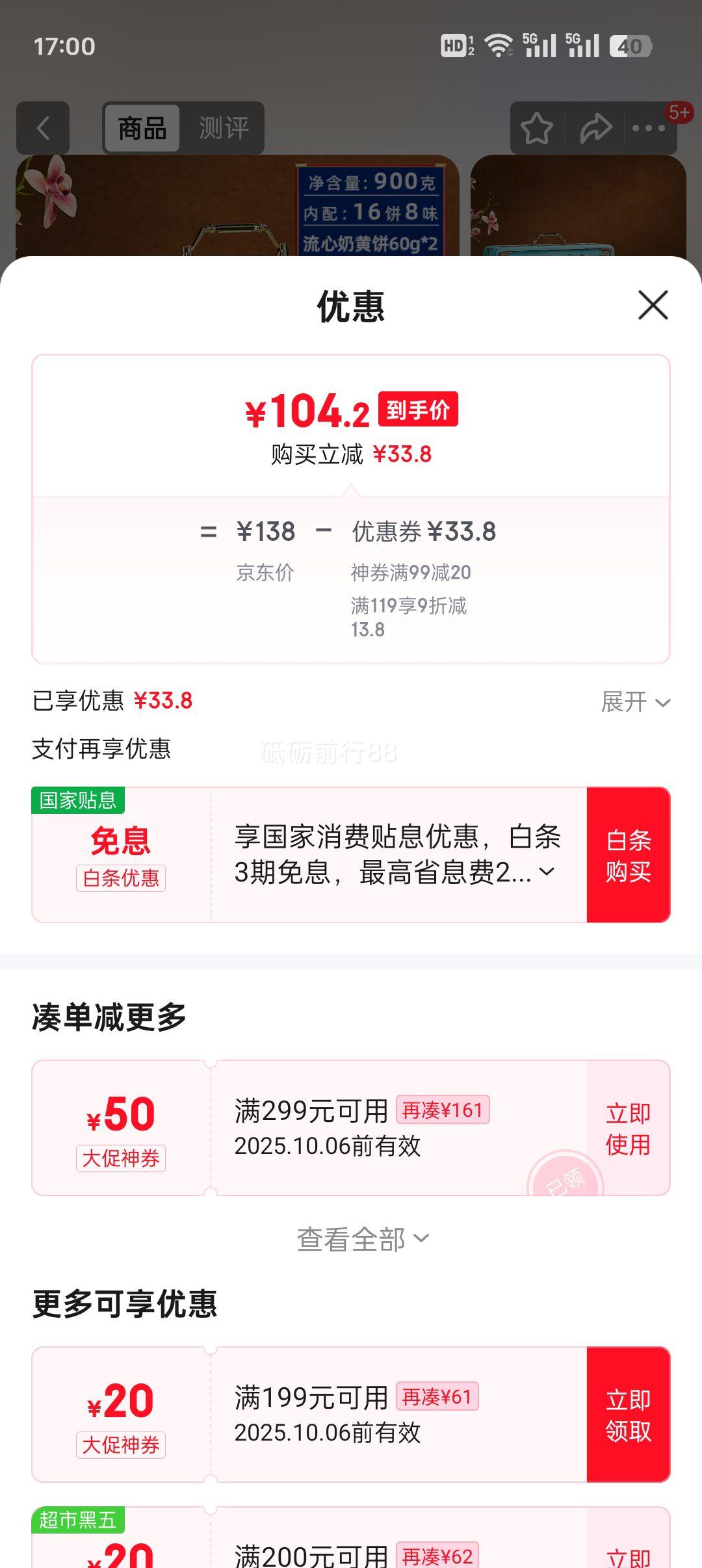Close the 优惠 discount sheet

(653, 305)
